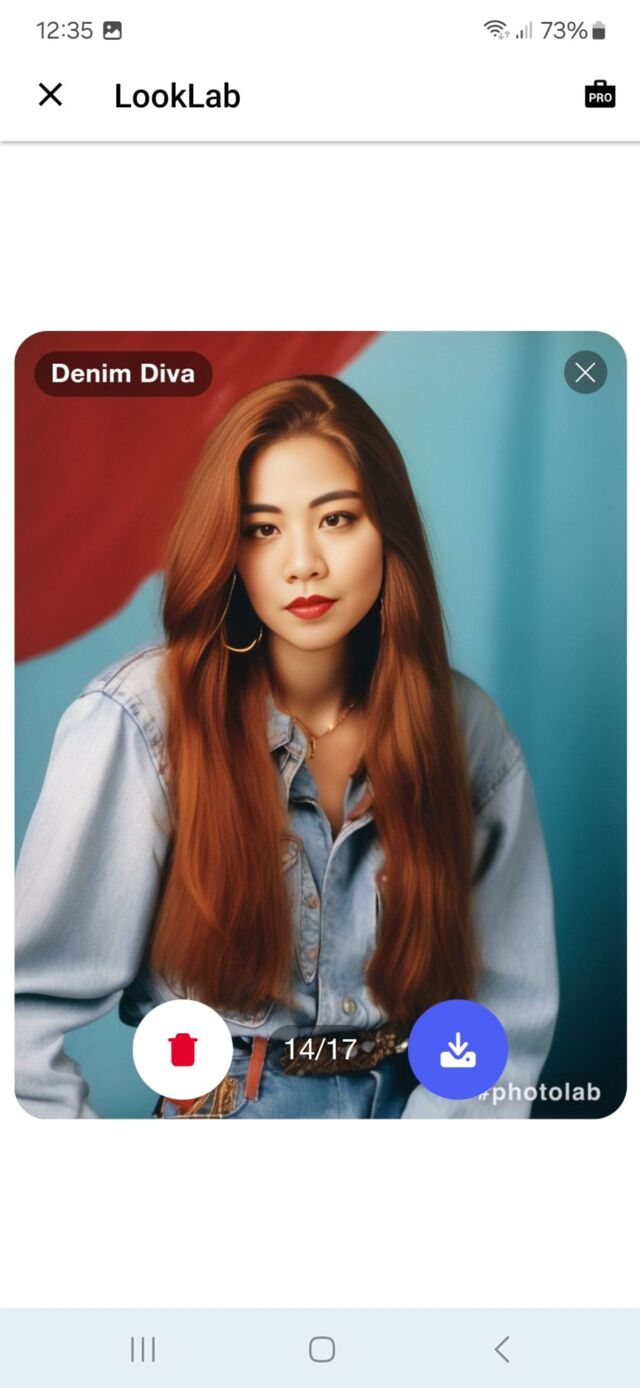Tap the Denim Diva style label
Screen dimensions: 640x1388
click(123, 374)
